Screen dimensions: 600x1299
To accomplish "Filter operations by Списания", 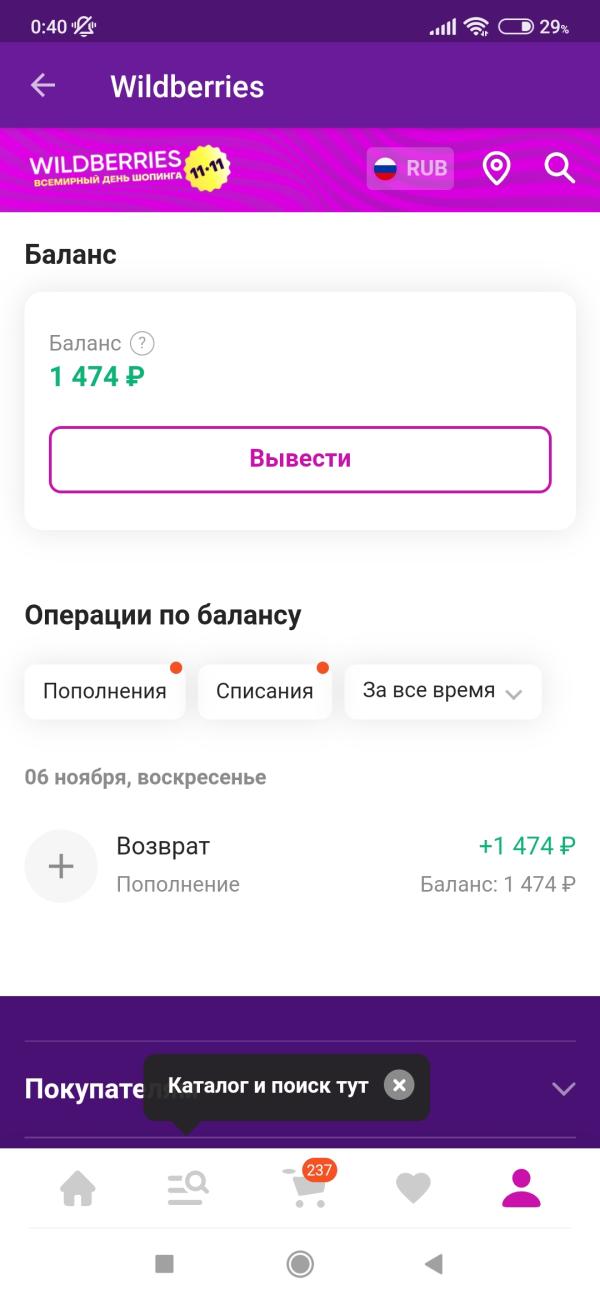I will pyautogui.click(x=265, y=691).
